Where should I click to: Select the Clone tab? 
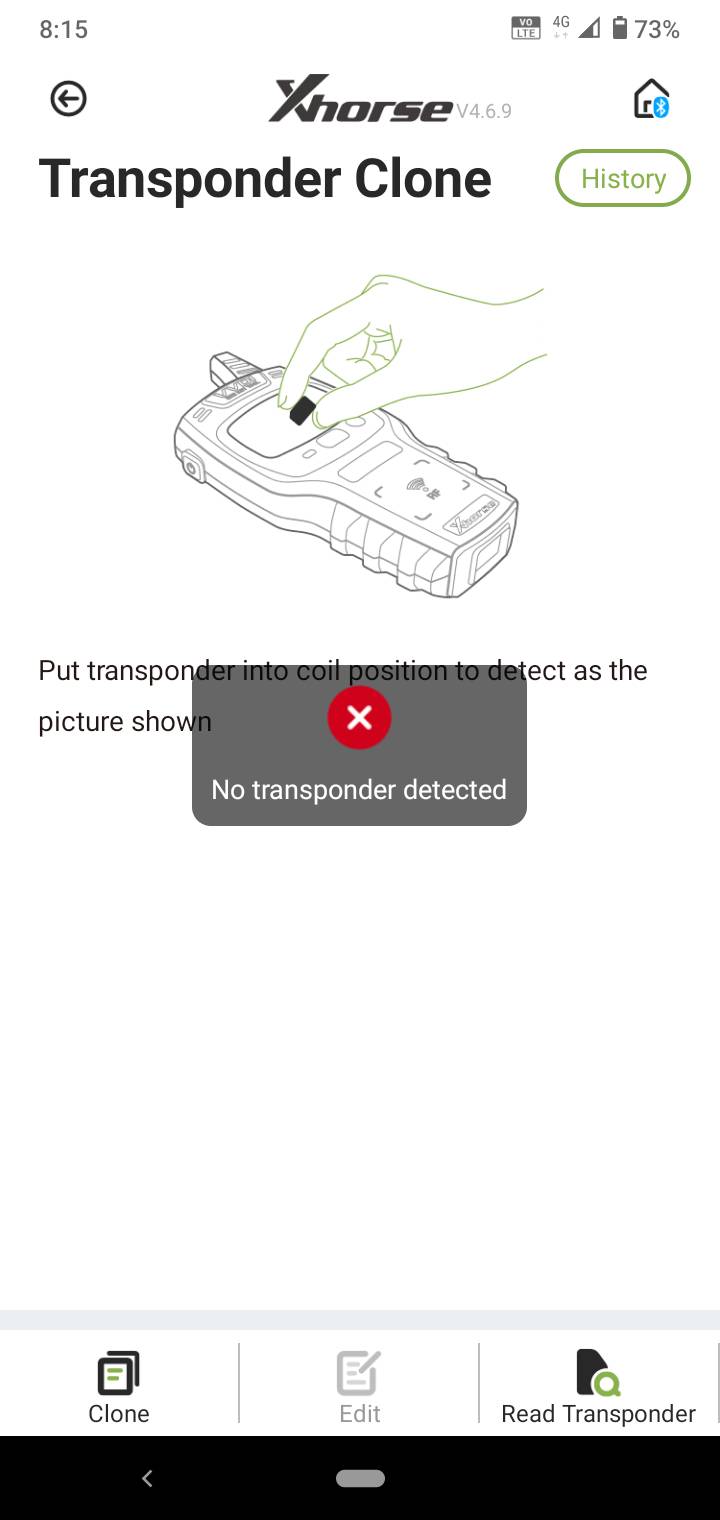click(119, 1386)
